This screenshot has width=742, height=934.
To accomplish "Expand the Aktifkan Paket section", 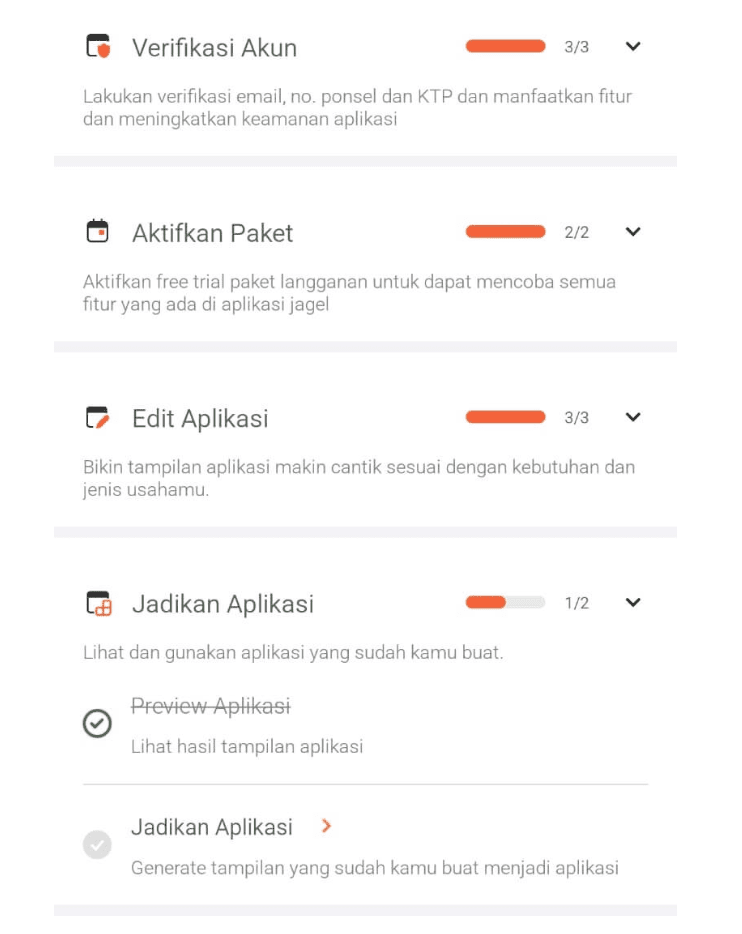I will tap(632, 232).
